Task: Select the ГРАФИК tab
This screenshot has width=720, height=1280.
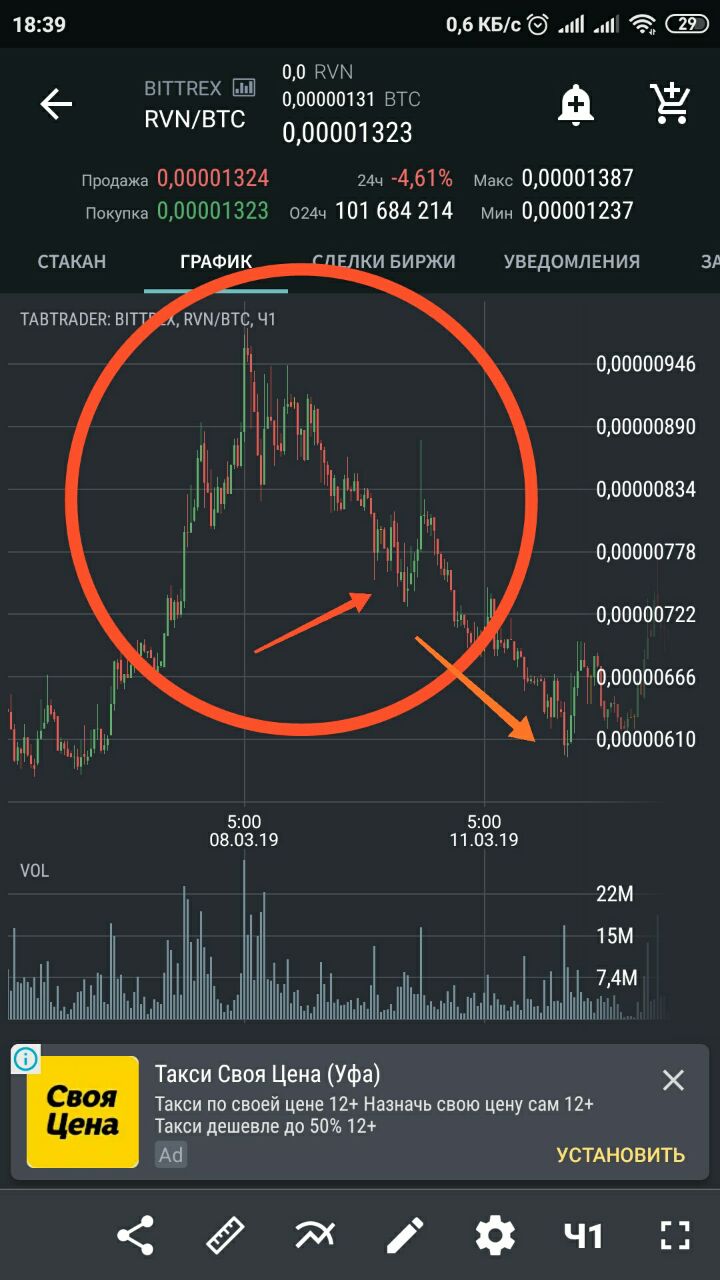Action: [216, 262]
